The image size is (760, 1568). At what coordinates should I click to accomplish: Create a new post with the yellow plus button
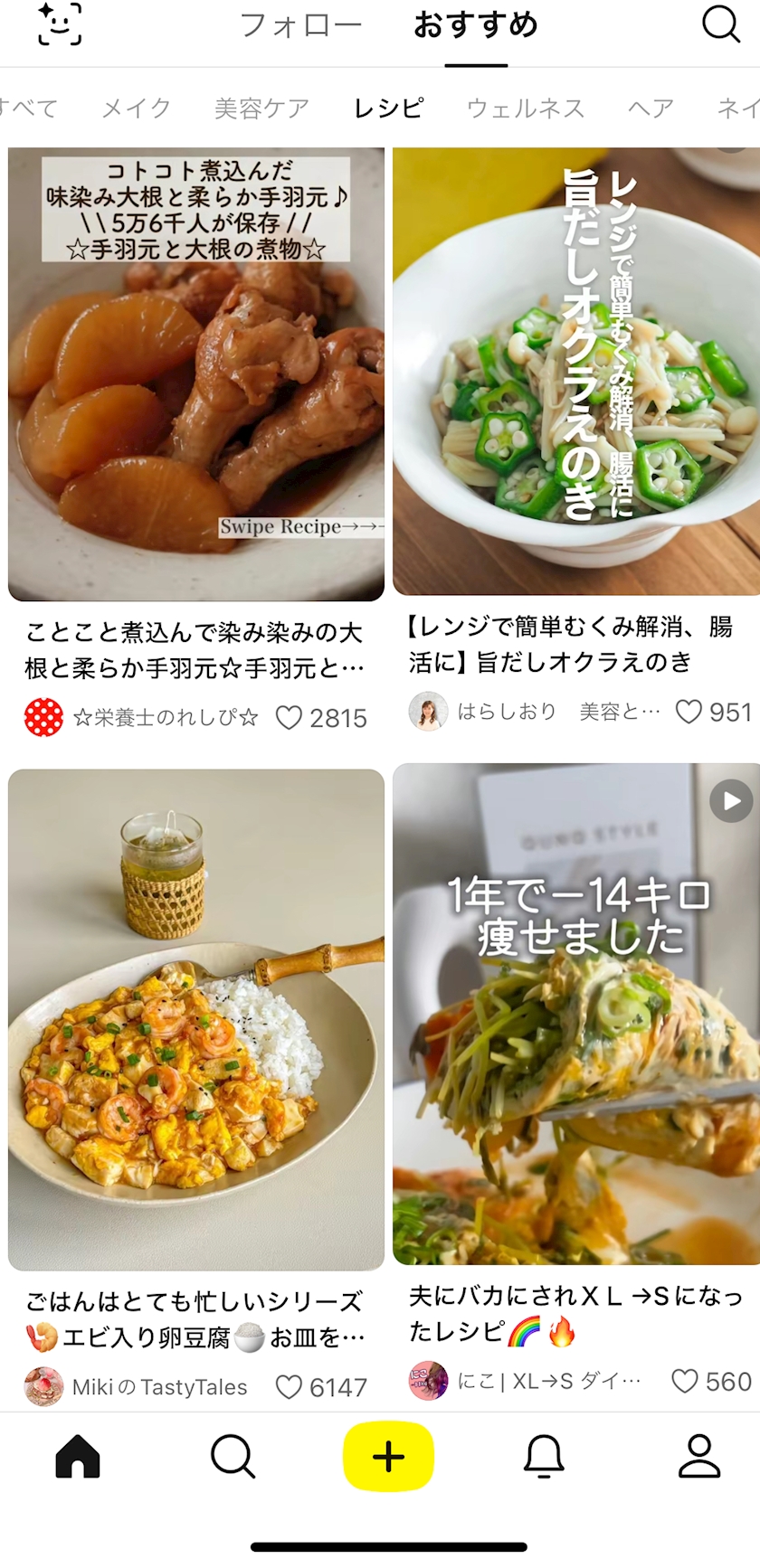[x=388, y=1457]
